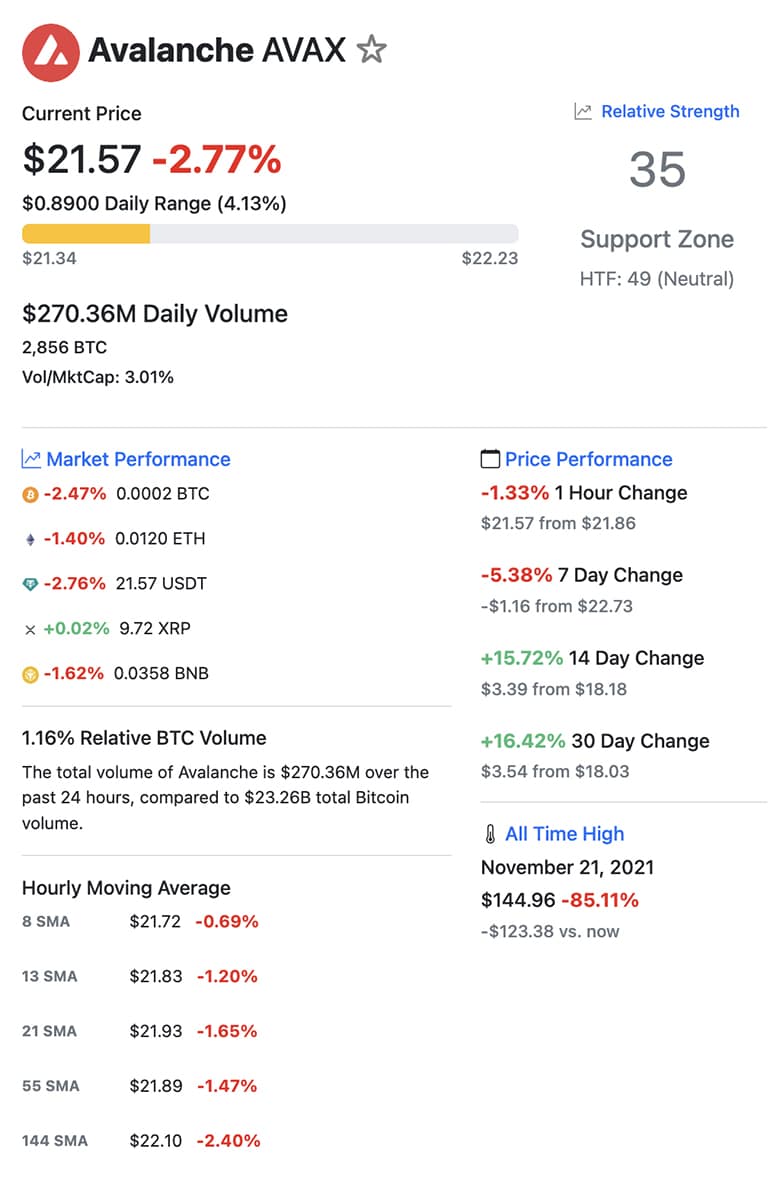777x1200 pixels.
Task: Click the USDT Tether icon
Action: [x=31, y=584]
